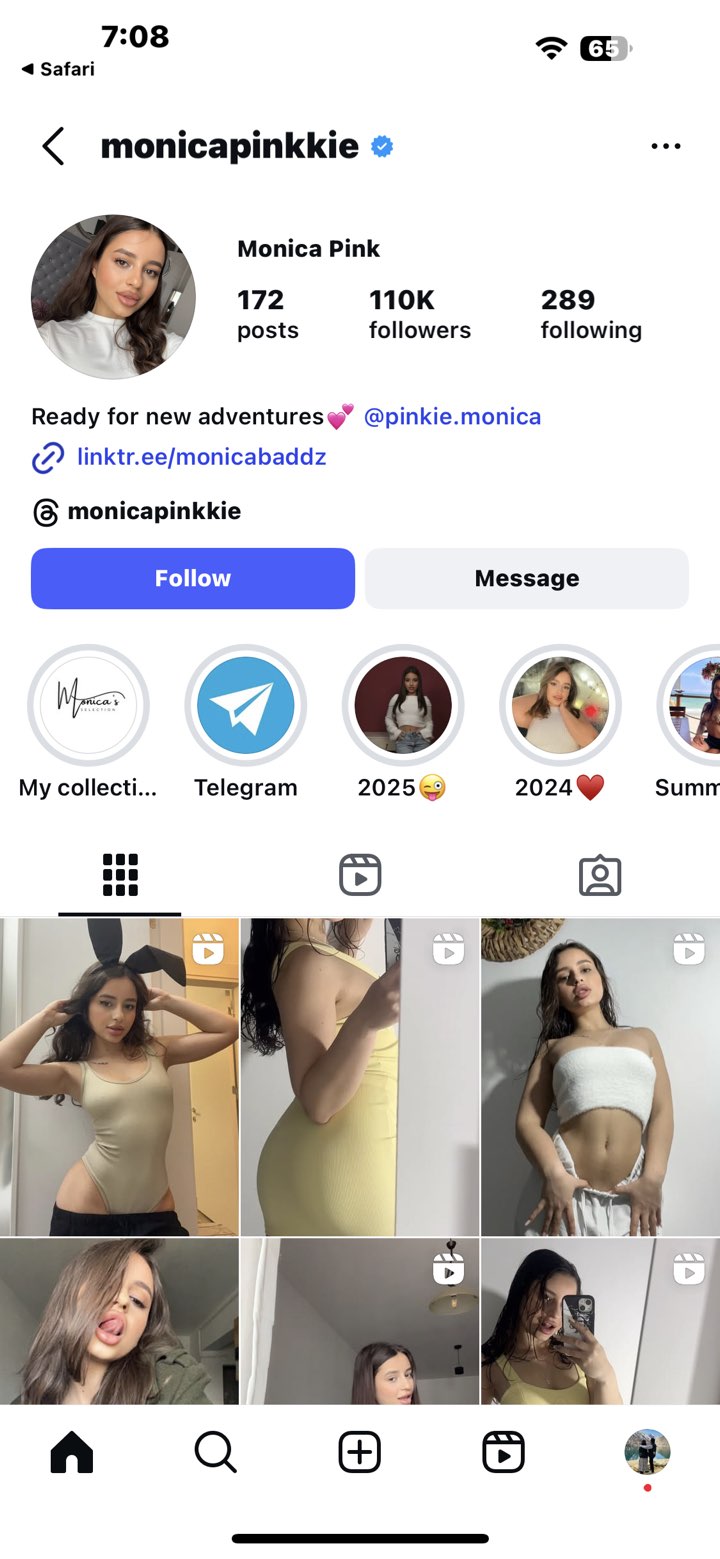Send a message via the Message button

tap(526, 578)
